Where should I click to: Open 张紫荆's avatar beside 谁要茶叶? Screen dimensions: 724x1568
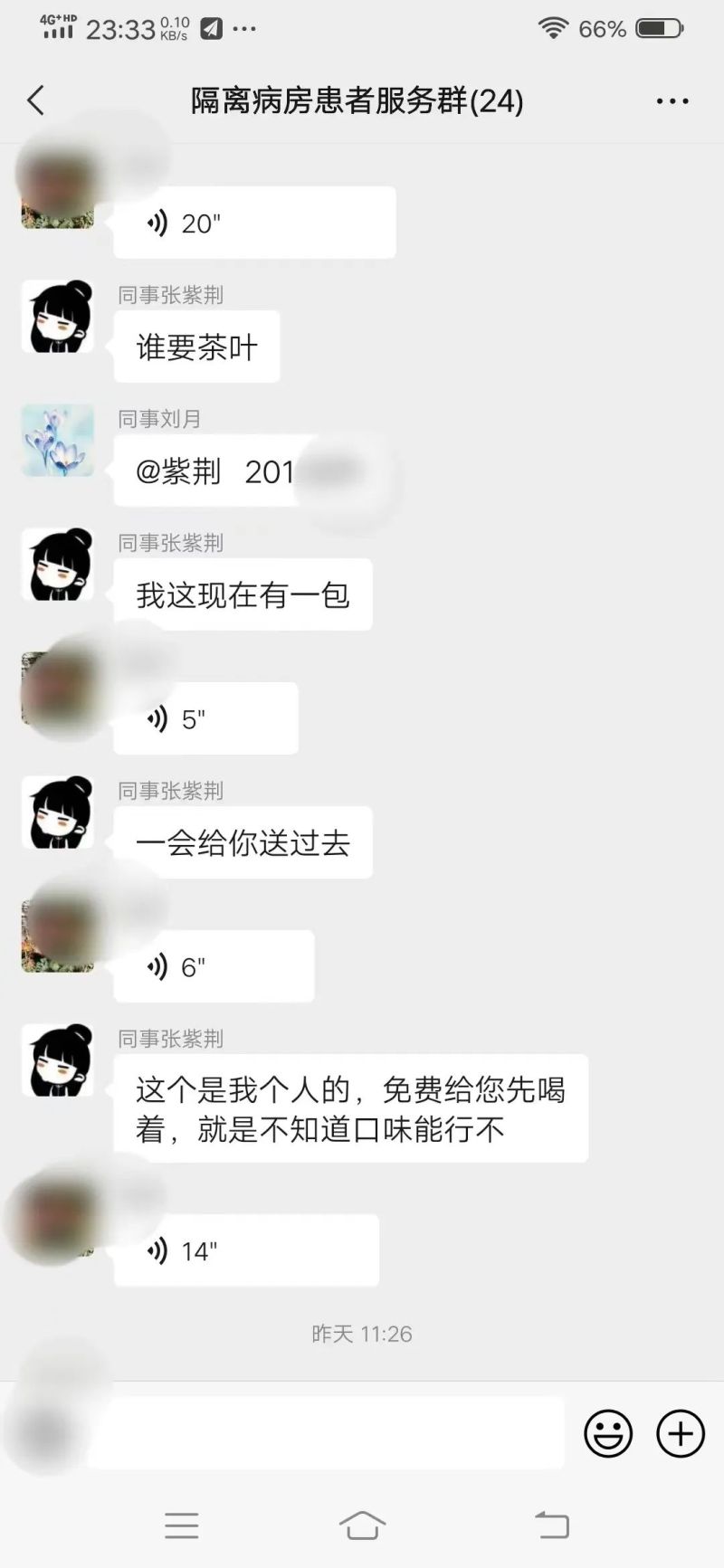(58, 316)
